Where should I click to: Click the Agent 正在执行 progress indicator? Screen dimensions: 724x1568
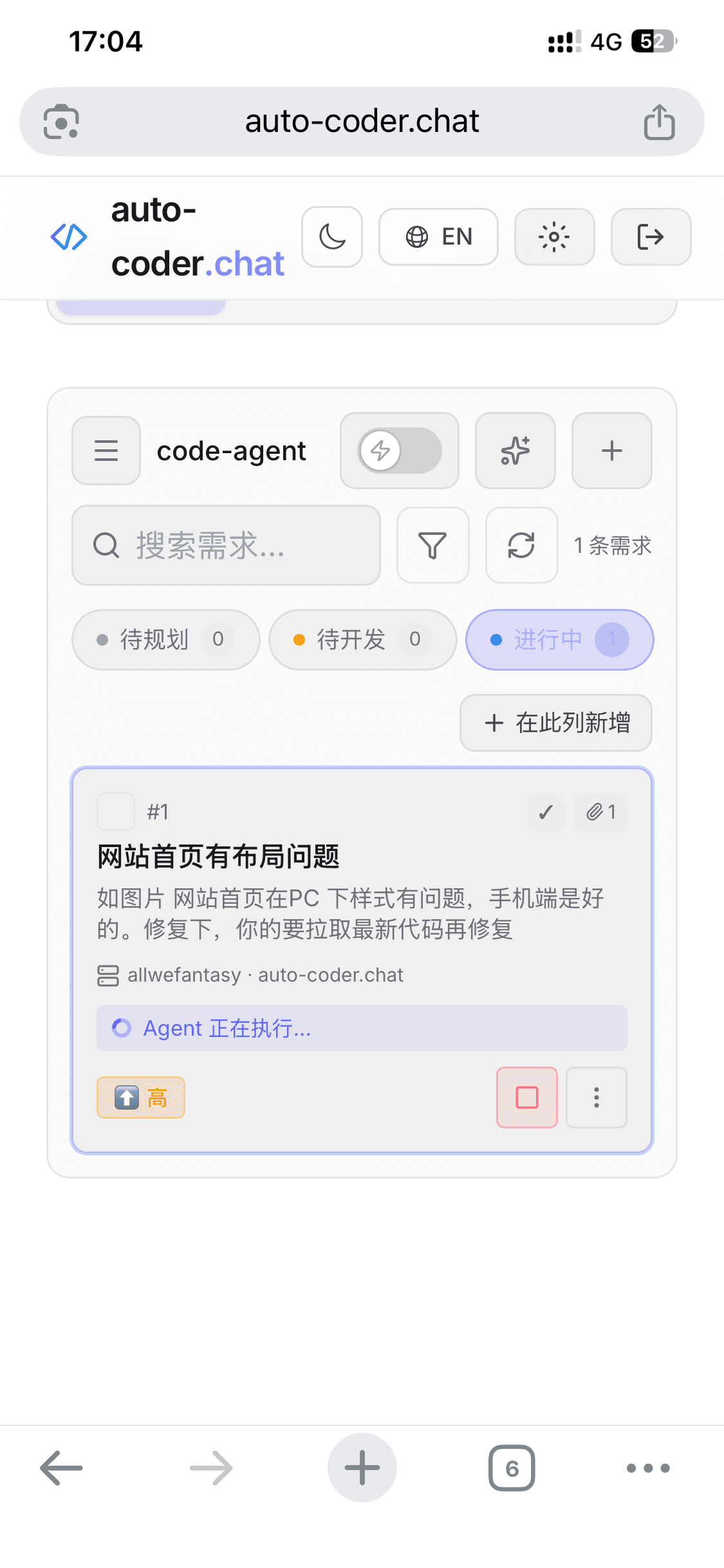(362, 1028)
